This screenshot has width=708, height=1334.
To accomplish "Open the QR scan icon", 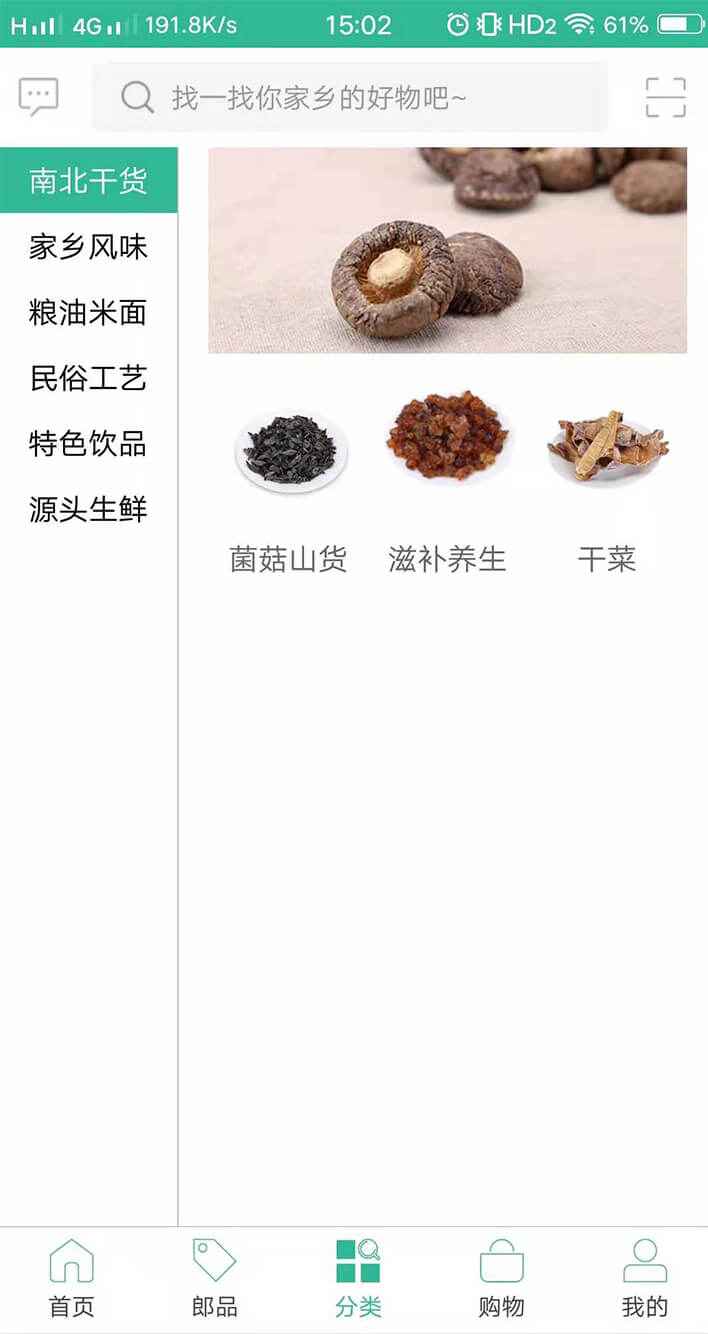I will point(665,97).
